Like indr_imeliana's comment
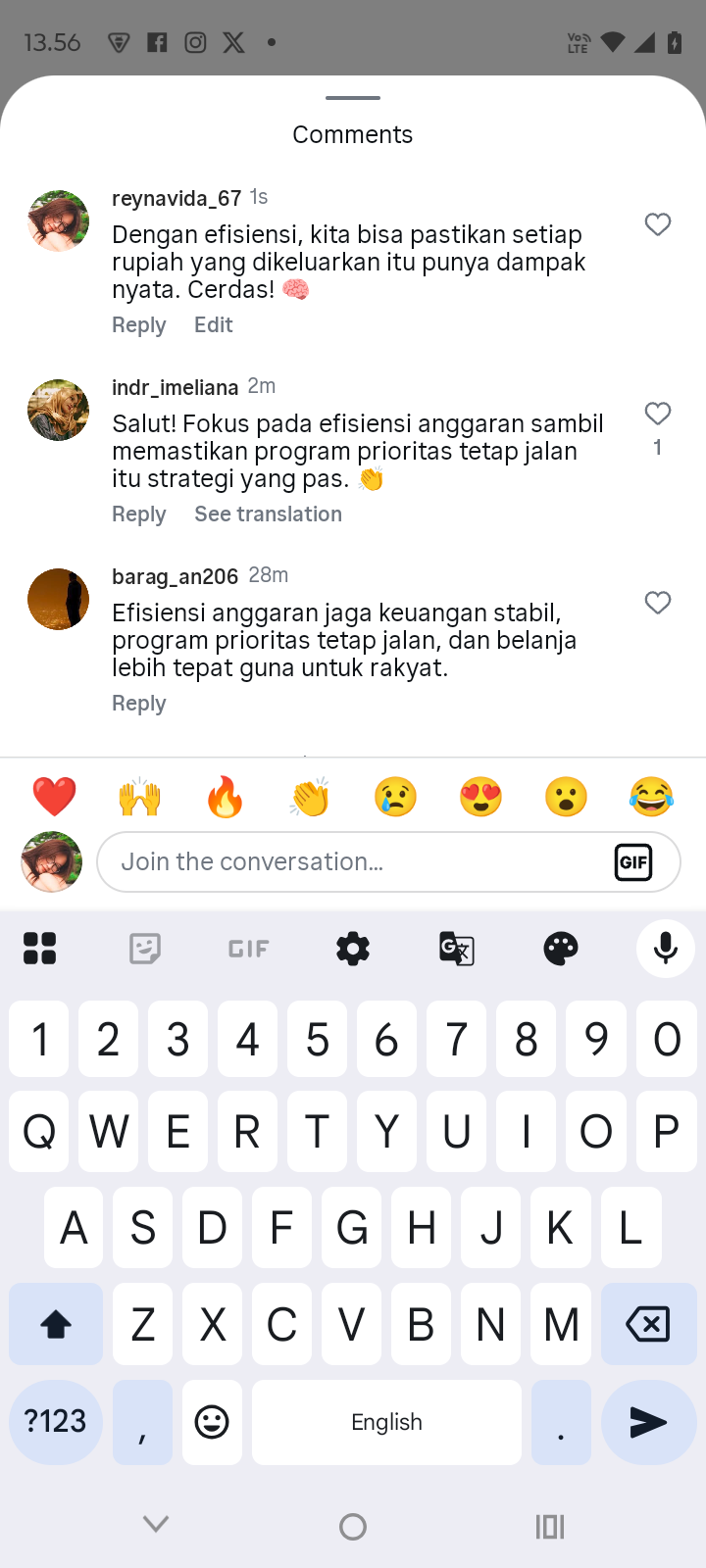Image resolution: width=706 pixels, height=1568 pixels. tap(658, 414)
